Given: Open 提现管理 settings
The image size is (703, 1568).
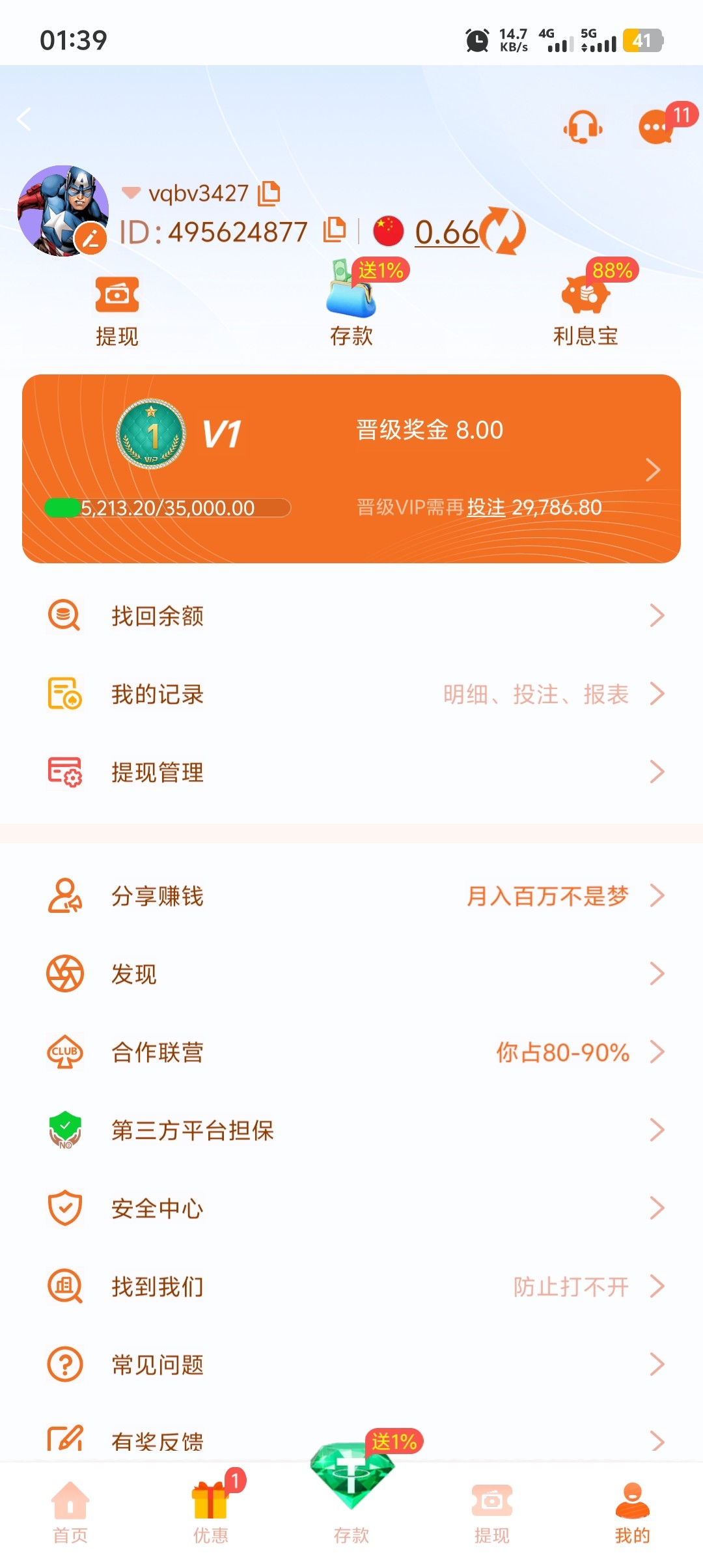Looking at the screenshot, I should (x=351, y=772).
